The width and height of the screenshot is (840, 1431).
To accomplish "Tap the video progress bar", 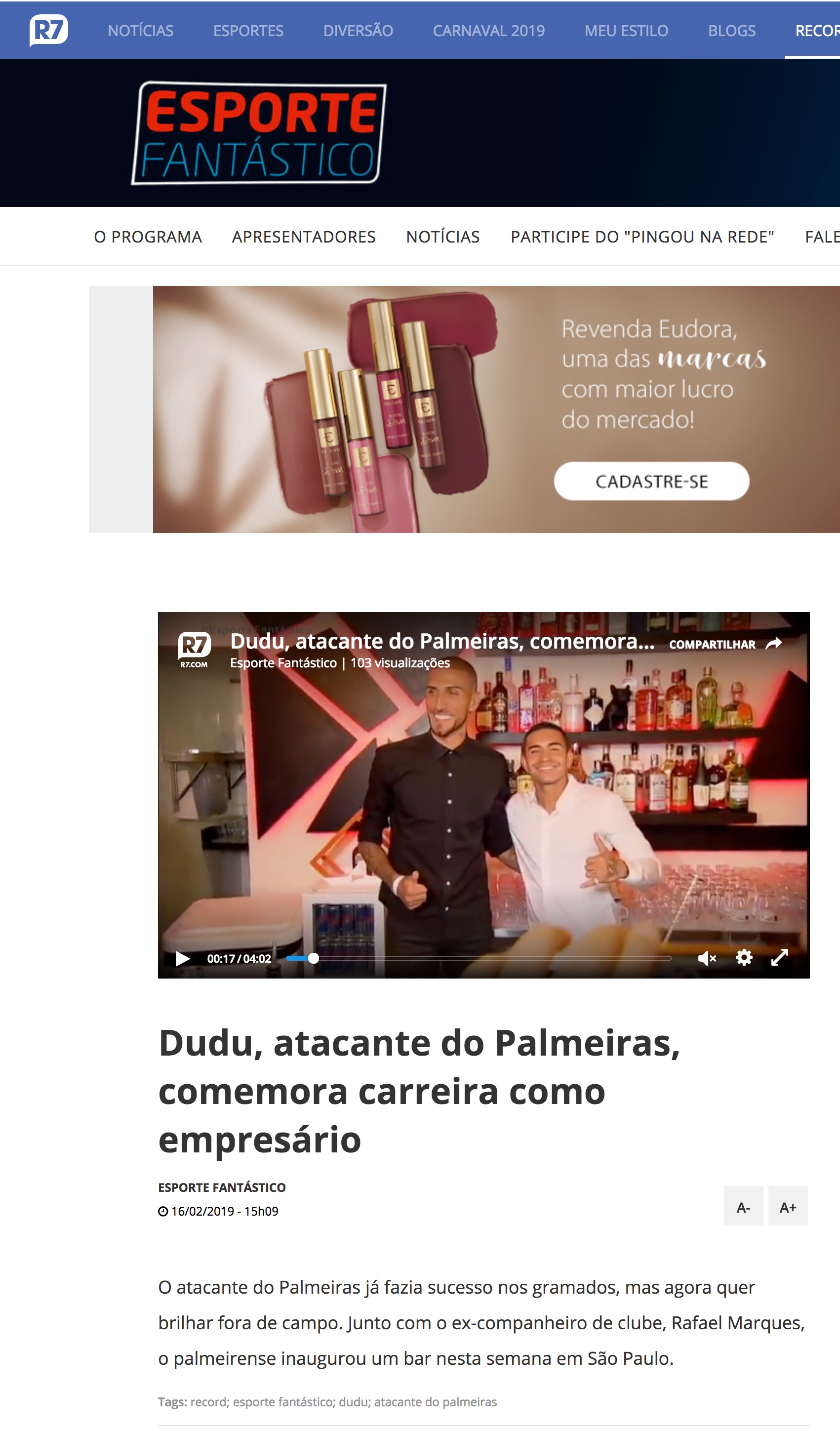I will click(479, 958).
